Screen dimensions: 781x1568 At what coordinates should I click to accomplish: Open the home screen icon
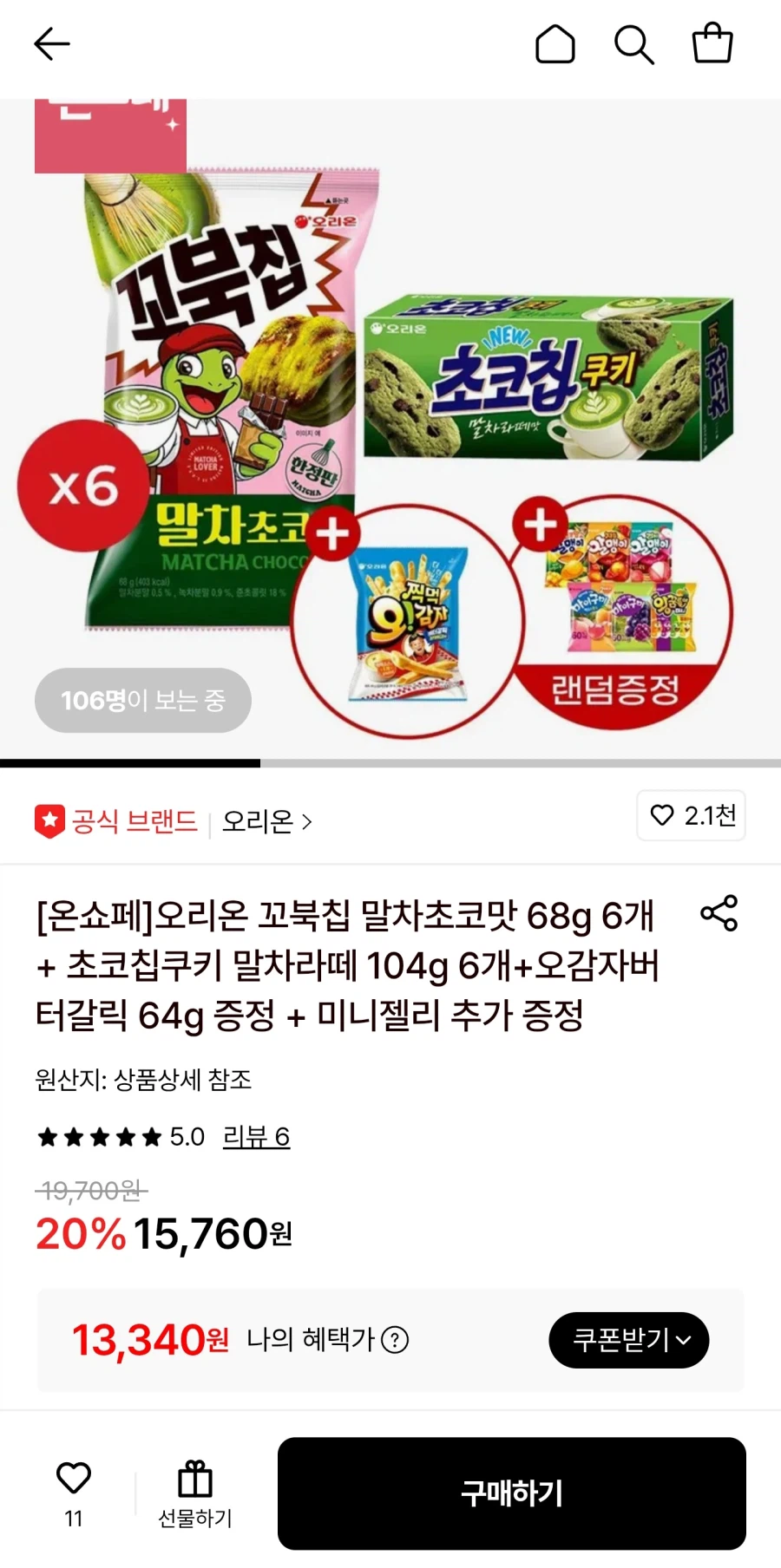click(556, 43)
